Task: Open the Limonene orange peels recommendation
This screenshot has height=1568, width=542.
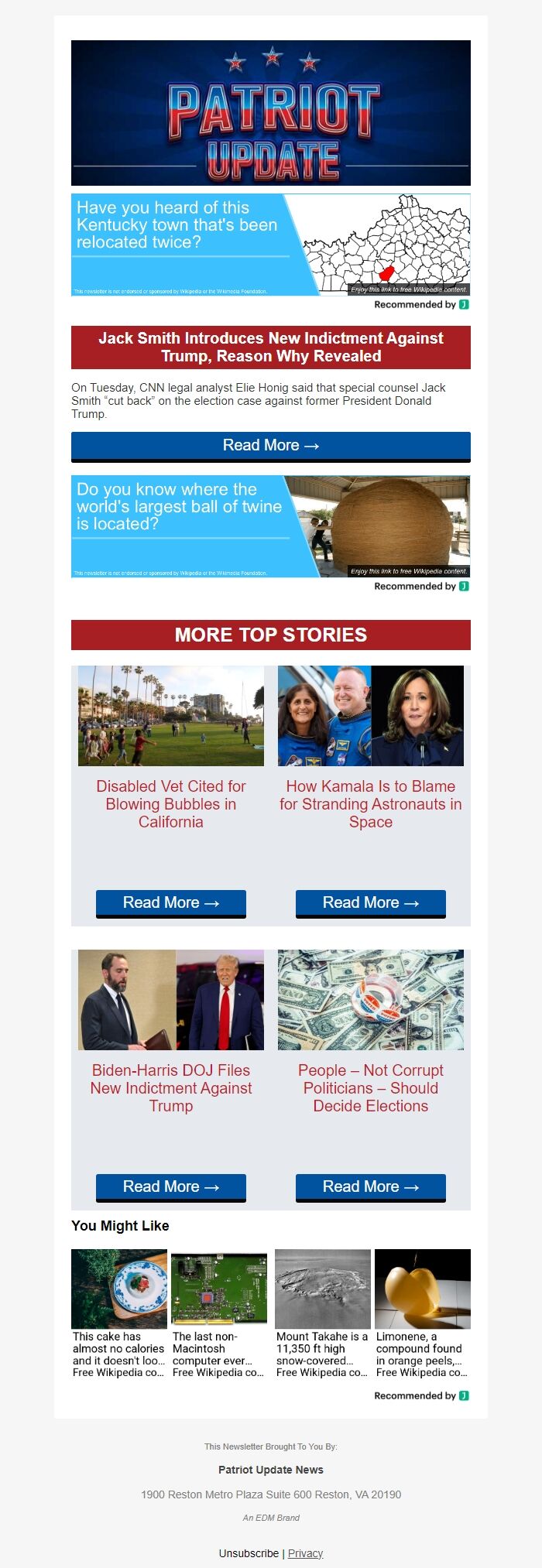Action: pyautogui.click(x=422, y=1313)
